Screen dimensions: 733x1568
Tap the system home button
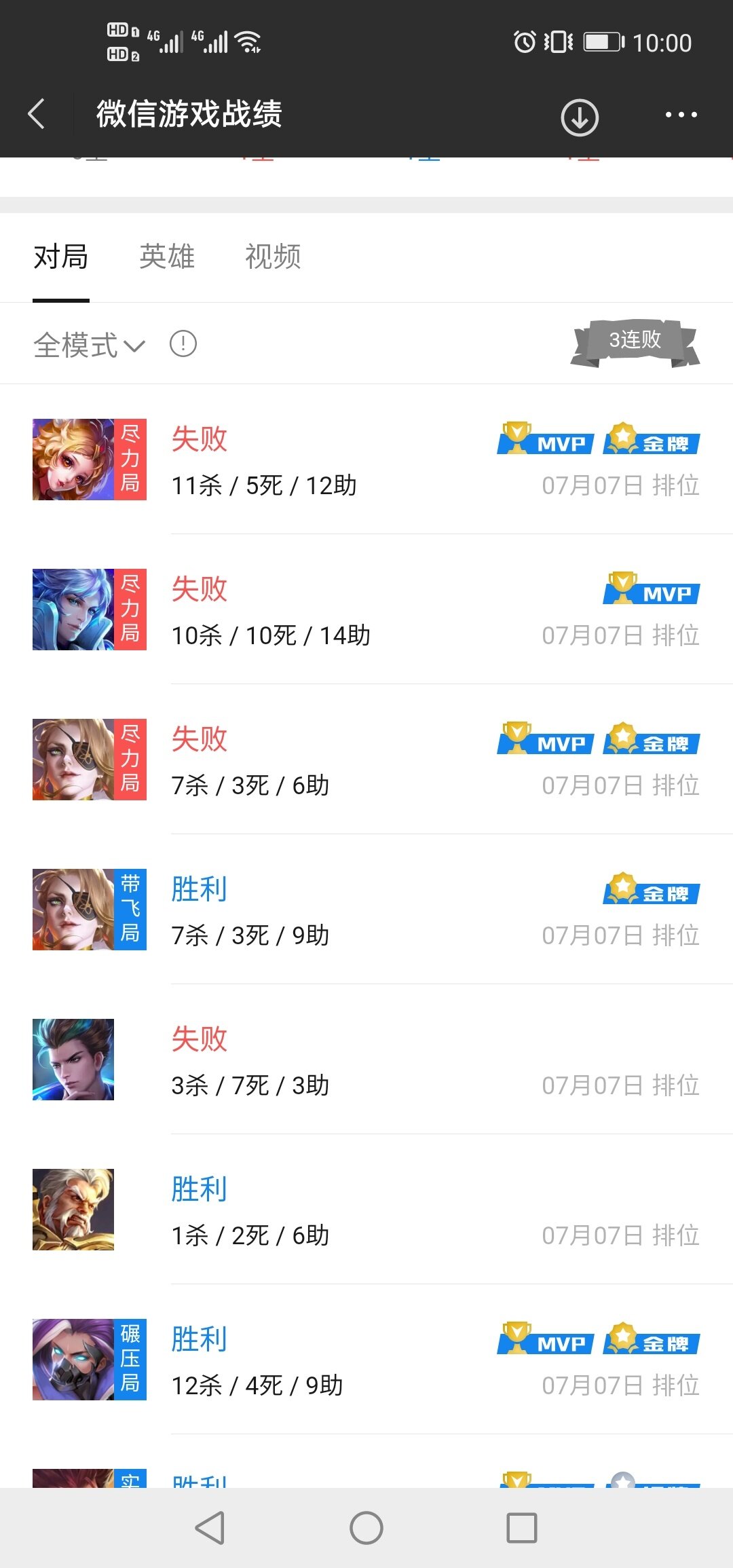pyautogui.click(x=366, y=1528)
